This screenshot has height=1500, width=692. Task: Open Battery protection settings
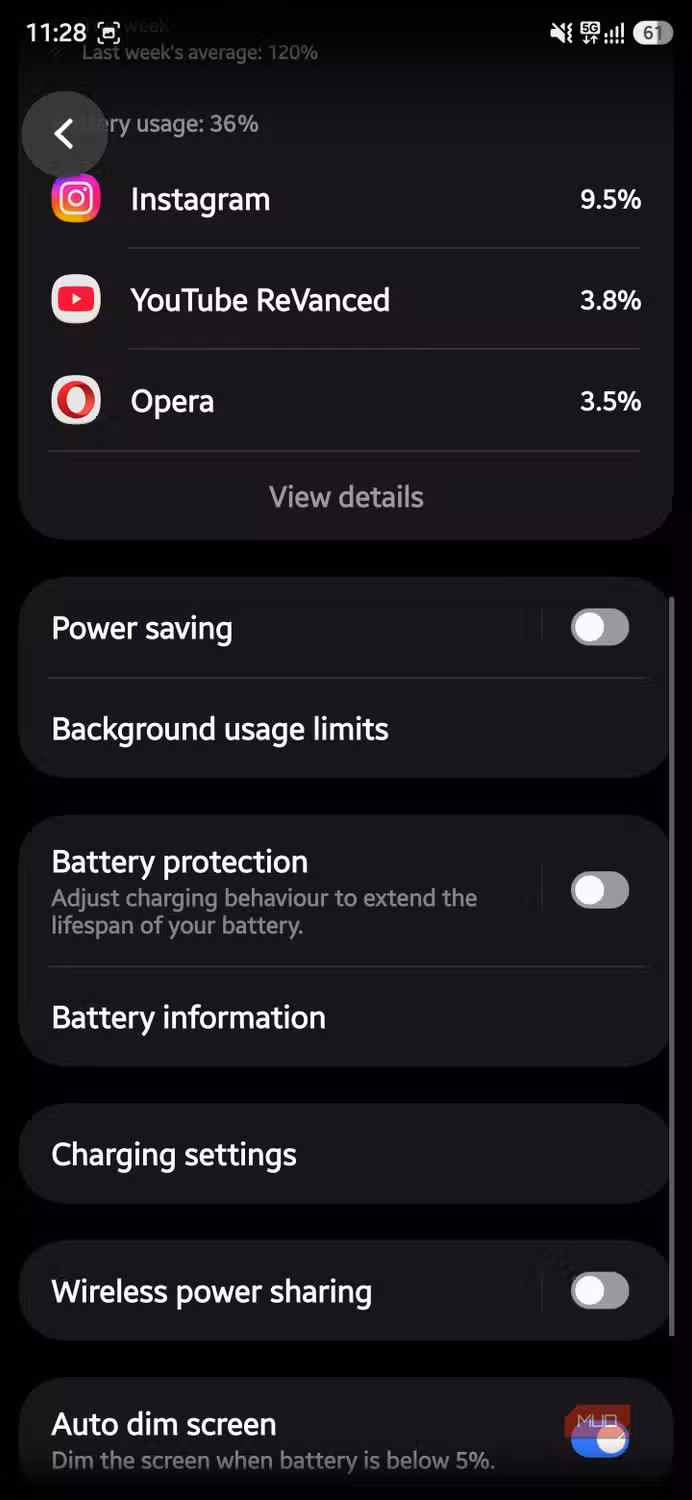pos(280,891)
